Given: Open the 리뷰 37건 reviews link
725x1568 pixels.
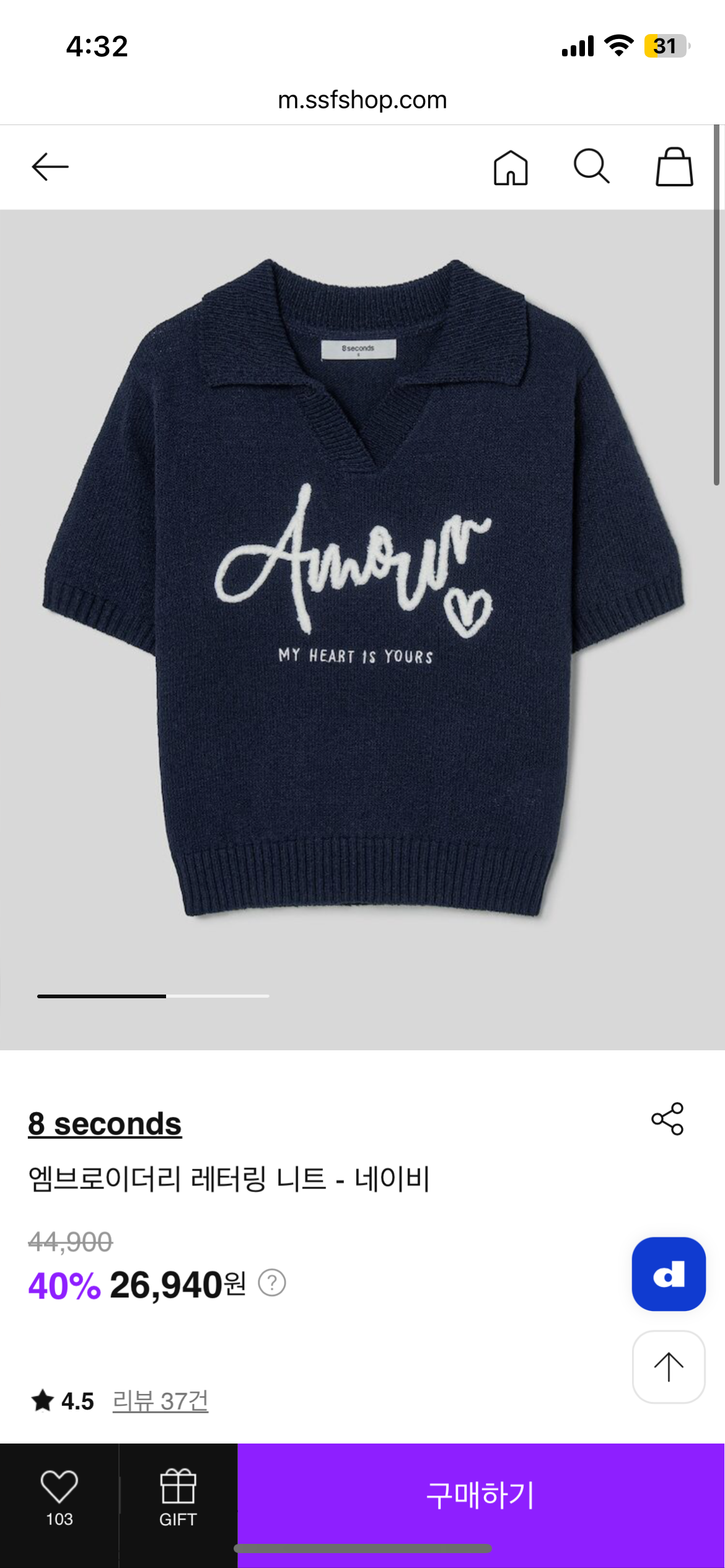Looking at the screenshot, I should point(160,1401).
